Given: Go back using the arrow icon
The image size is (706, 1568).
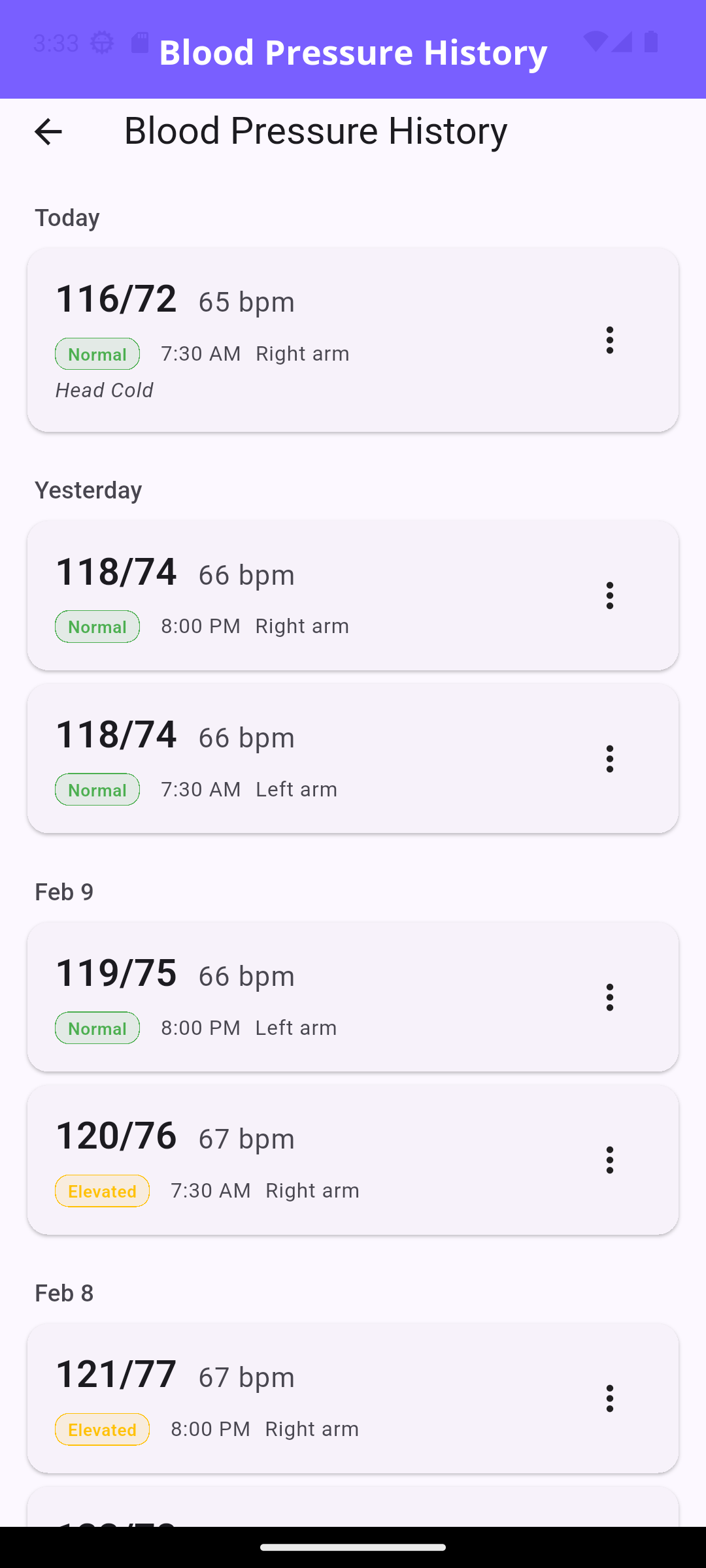Looking at the screenshot, I should click(x=48, y=131).
